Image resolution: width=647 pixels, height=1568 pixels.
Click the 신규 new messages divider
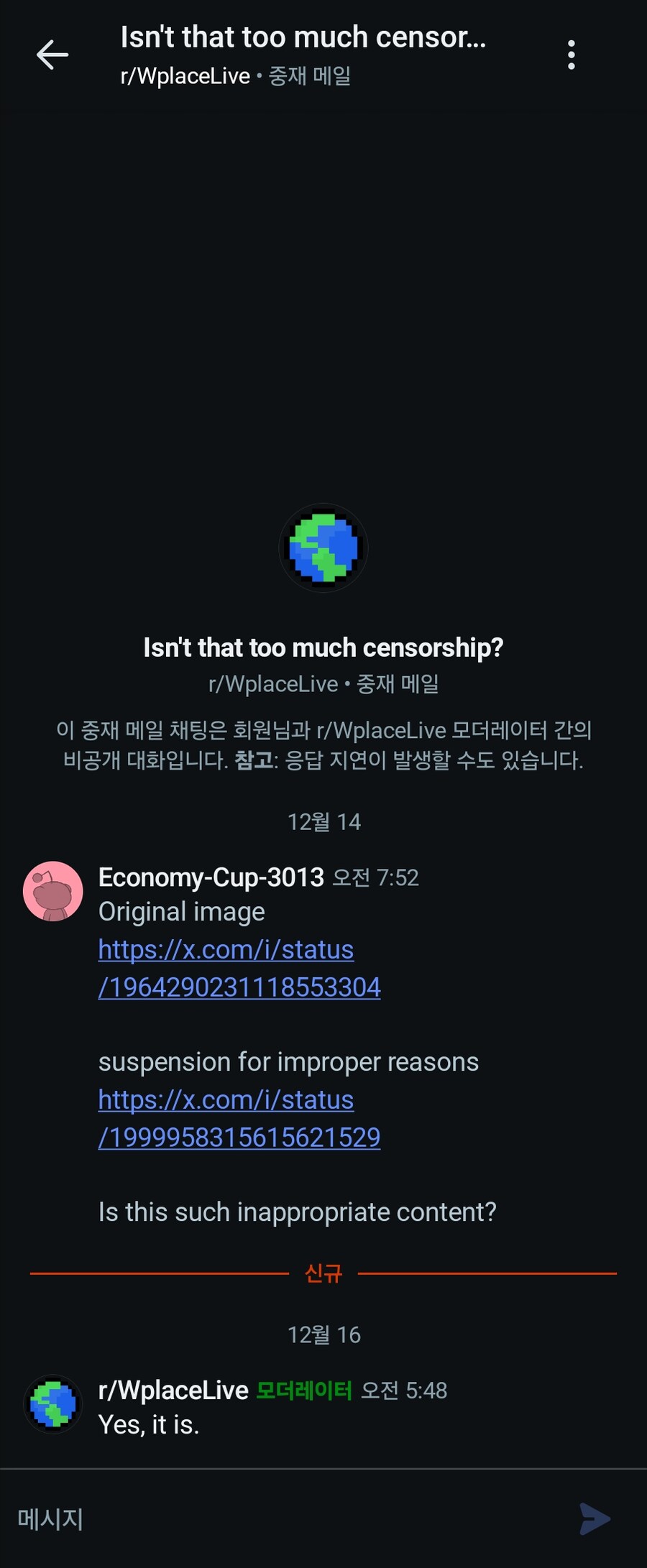(323, 1272)
